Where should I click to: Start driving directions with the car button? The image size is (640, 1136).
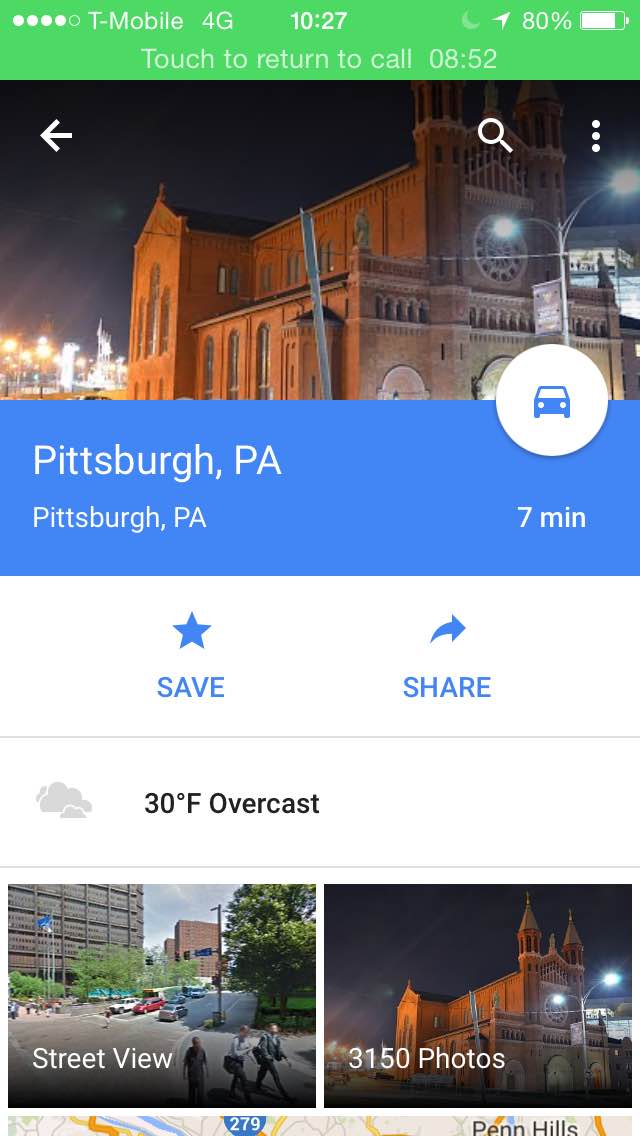pyautogui.click(x=552, y=401)
